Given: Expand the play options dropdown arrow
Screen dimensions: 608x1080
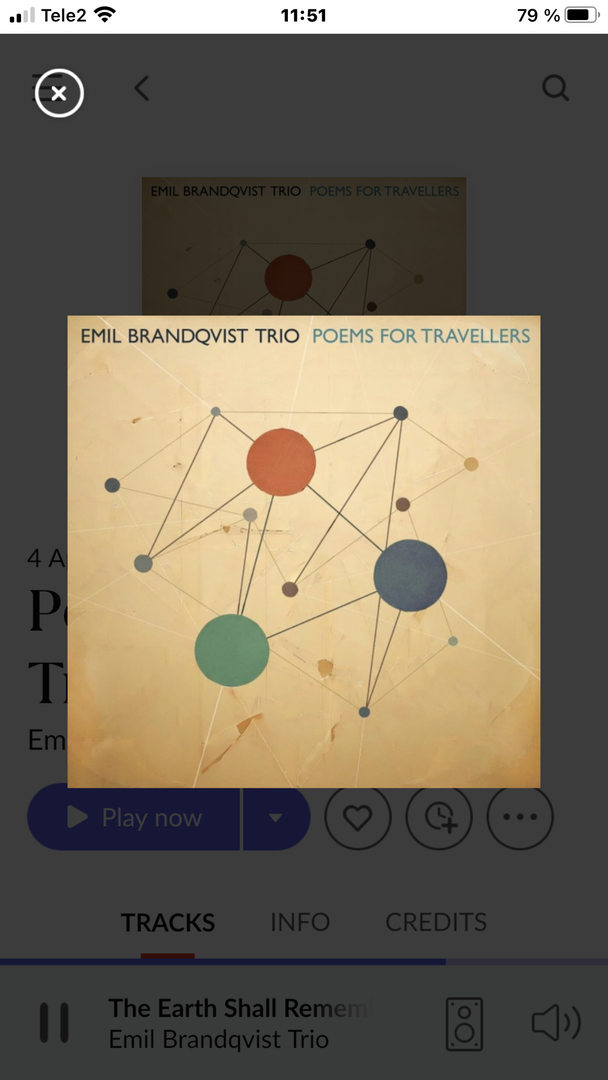Looking at the screenshot, I should [276, 818].
